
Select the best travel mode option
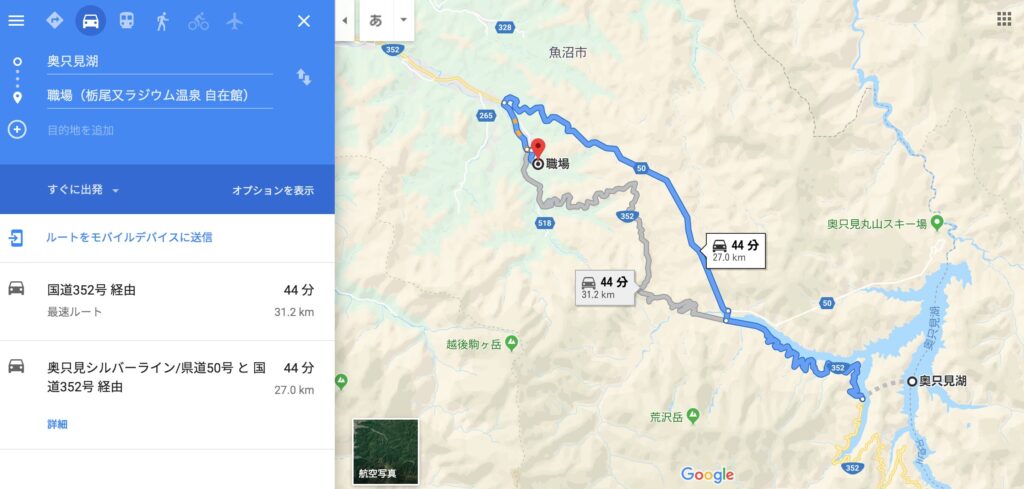coord(54,20)
